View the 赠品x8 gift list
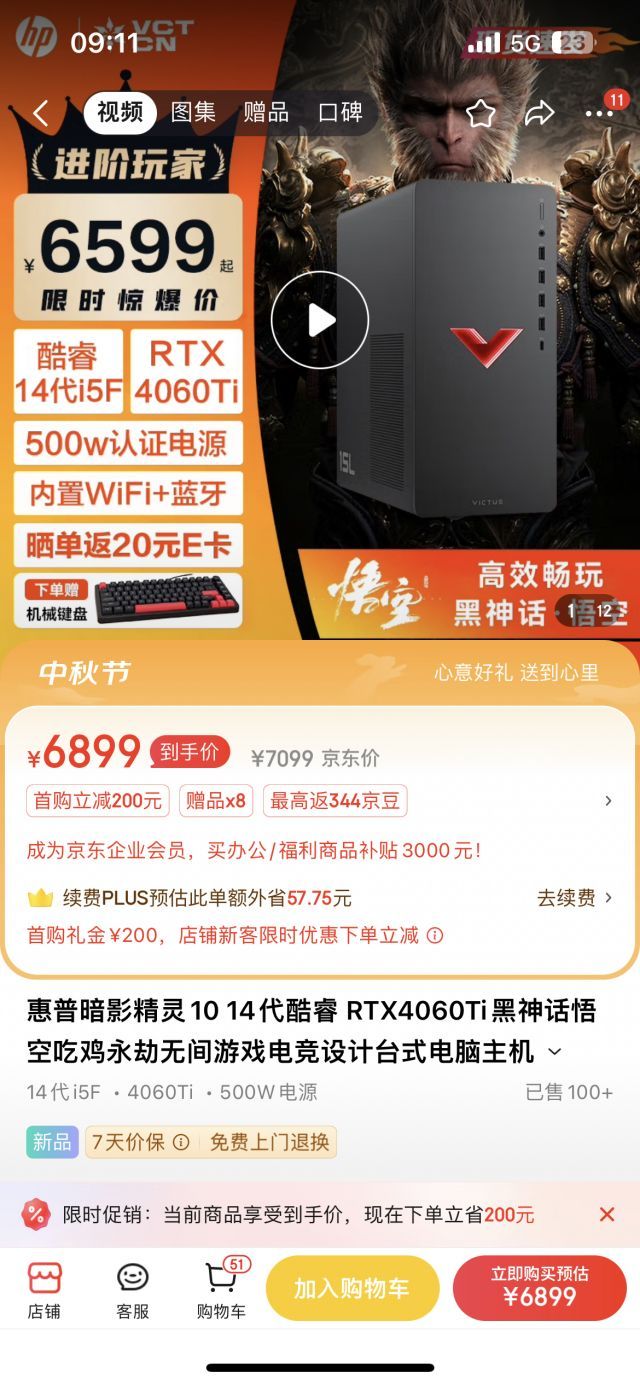640x1385 pixels. click(216, 801)
